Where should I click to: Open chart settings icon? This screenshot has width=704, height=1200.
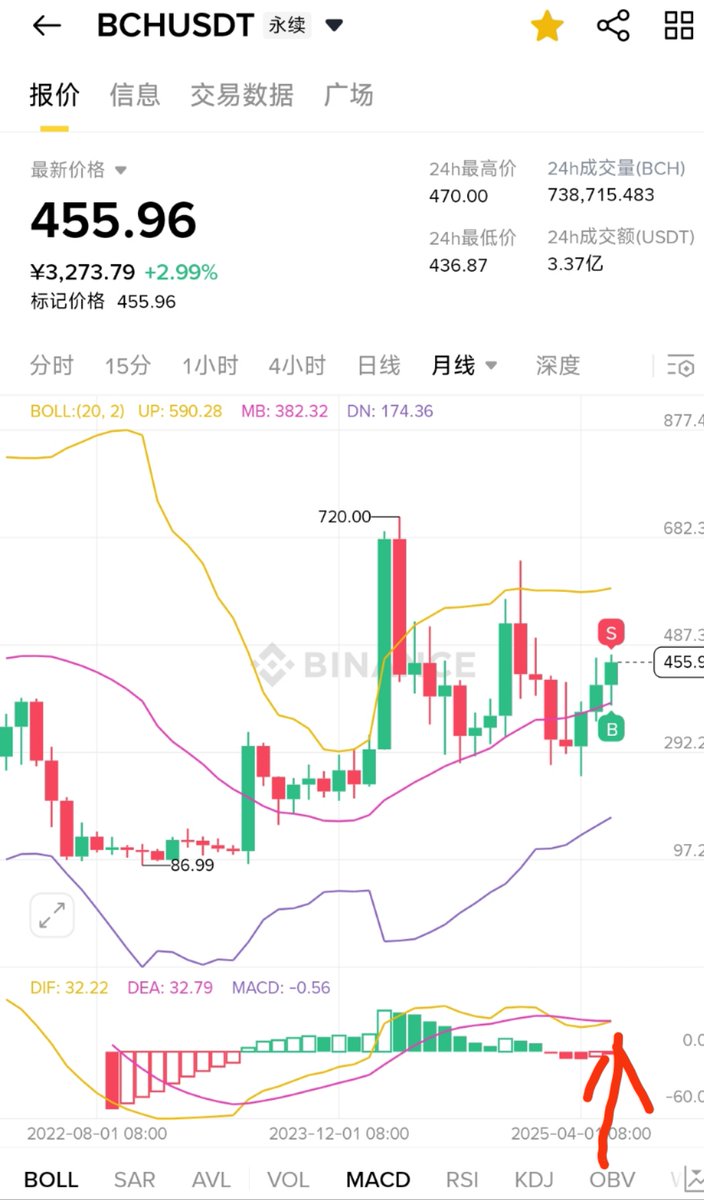click(x=681, y=366)
